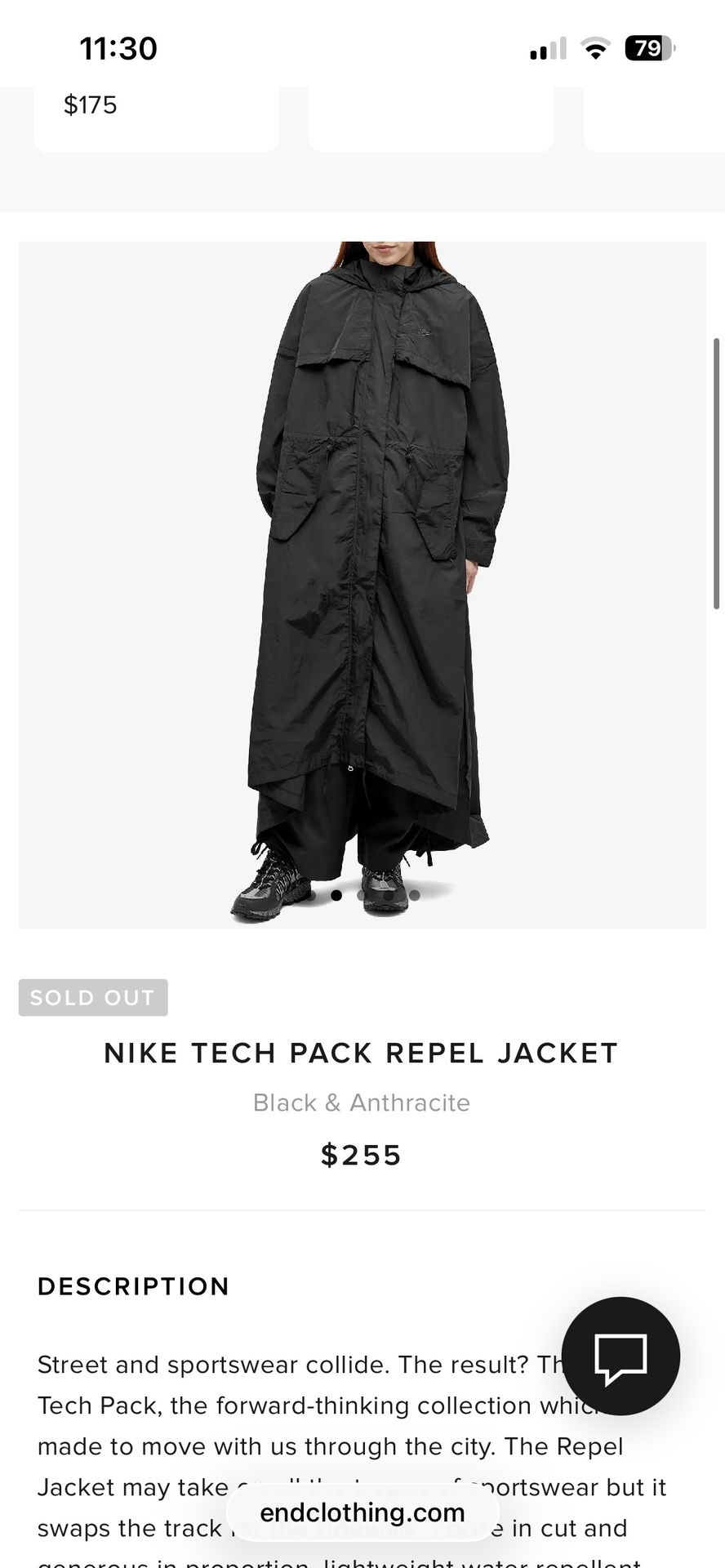Select the NIKE TECH PACK REPEL JACKET title
This screenshot has width=725, height=1568.
362,1053
